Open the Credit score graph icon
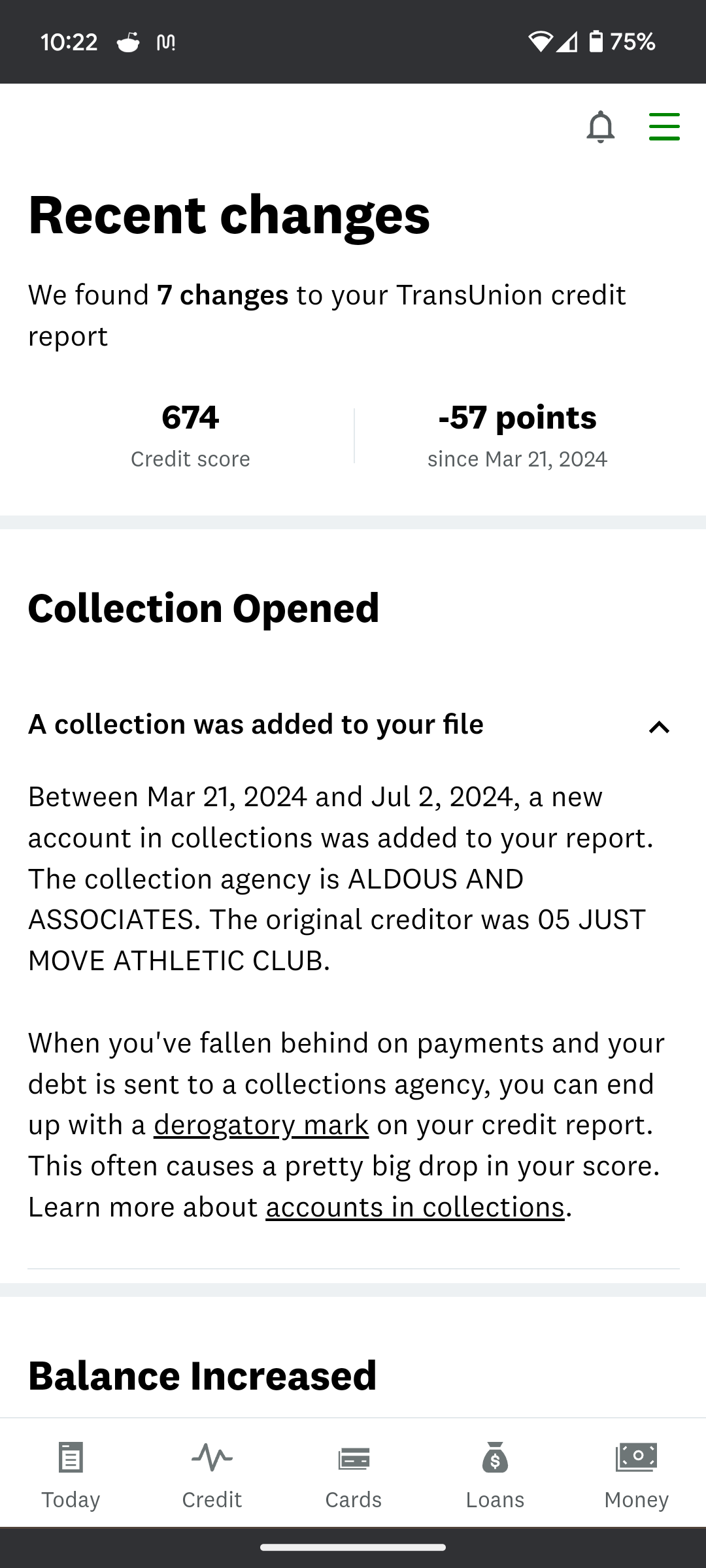 (x=212, y=1457)
